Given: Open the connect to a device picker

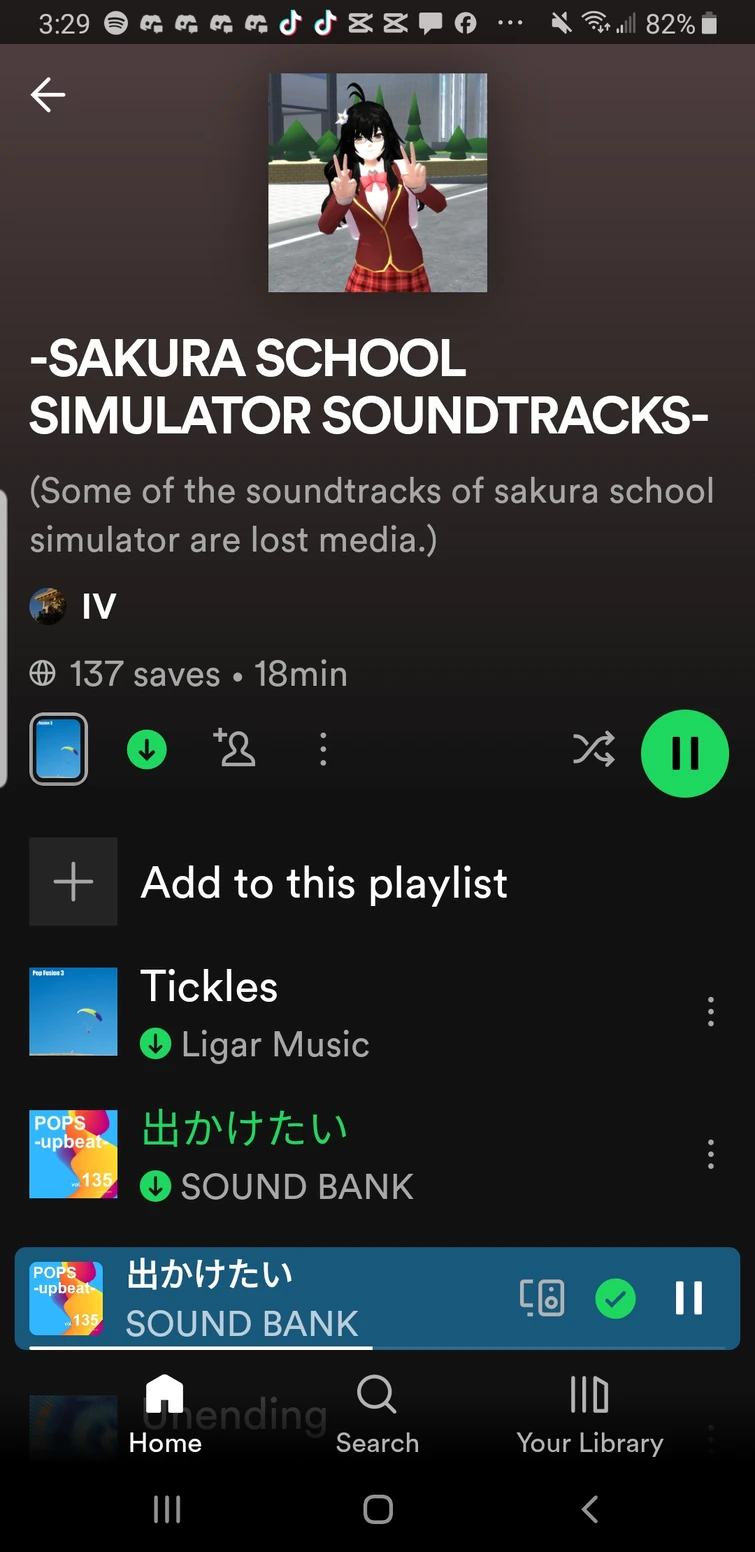Looking at the screenshot, I should click(541, 1297).
